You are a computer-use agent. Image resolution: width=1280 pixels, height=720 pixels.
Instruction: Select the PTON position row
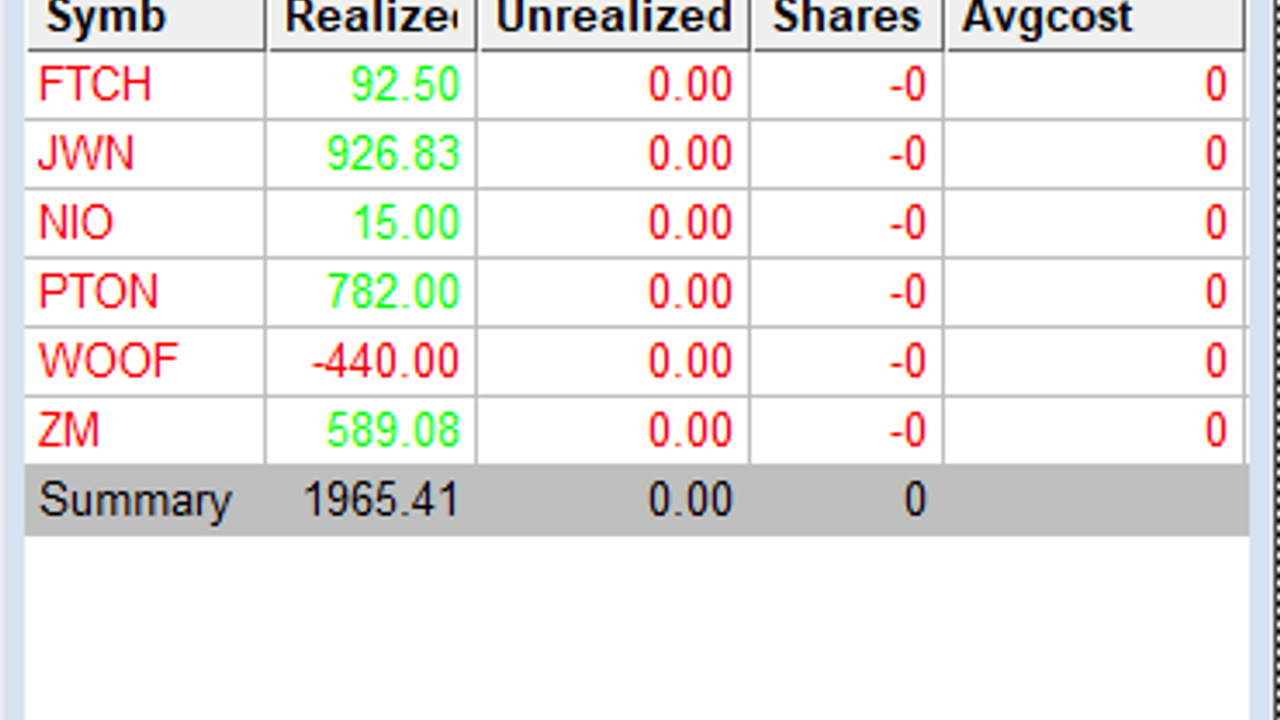coord(98,292)
